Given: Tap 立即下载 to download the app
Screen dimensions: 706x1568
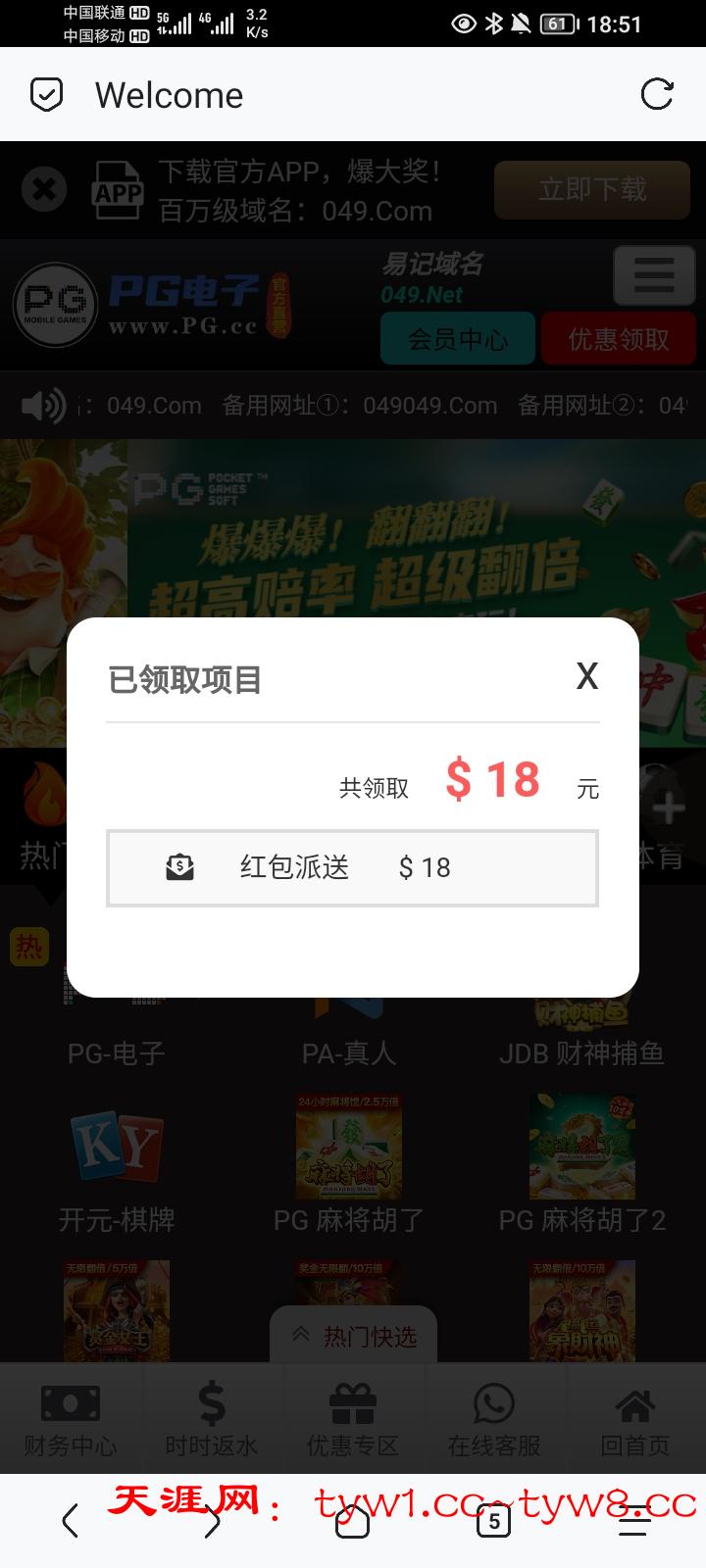Looking at the screenshot, I should tap(592, 189).
